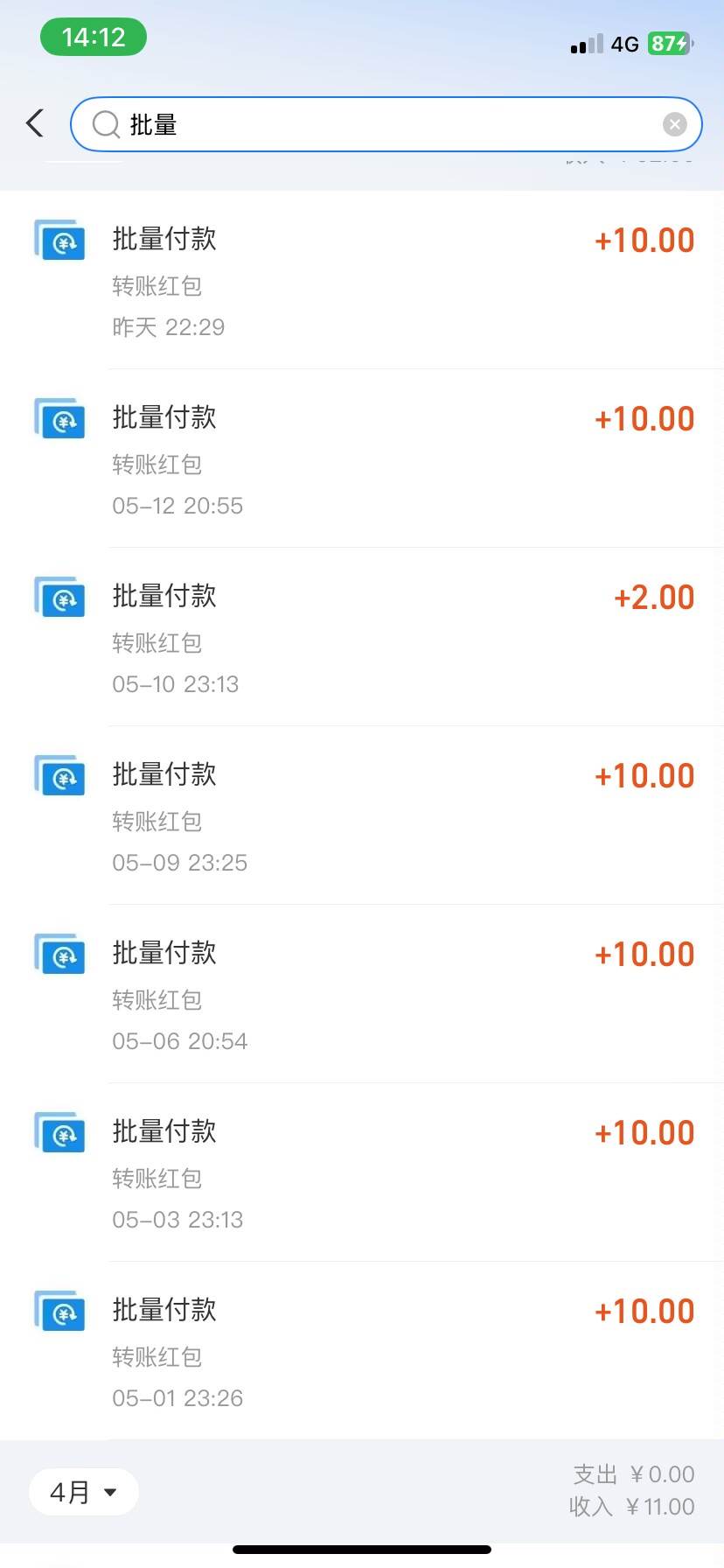The width and height of the screenshot is (724, 1568).
Task: Select the 转账红包 label under yesterday's entry
Action: [x=158, y=286]
